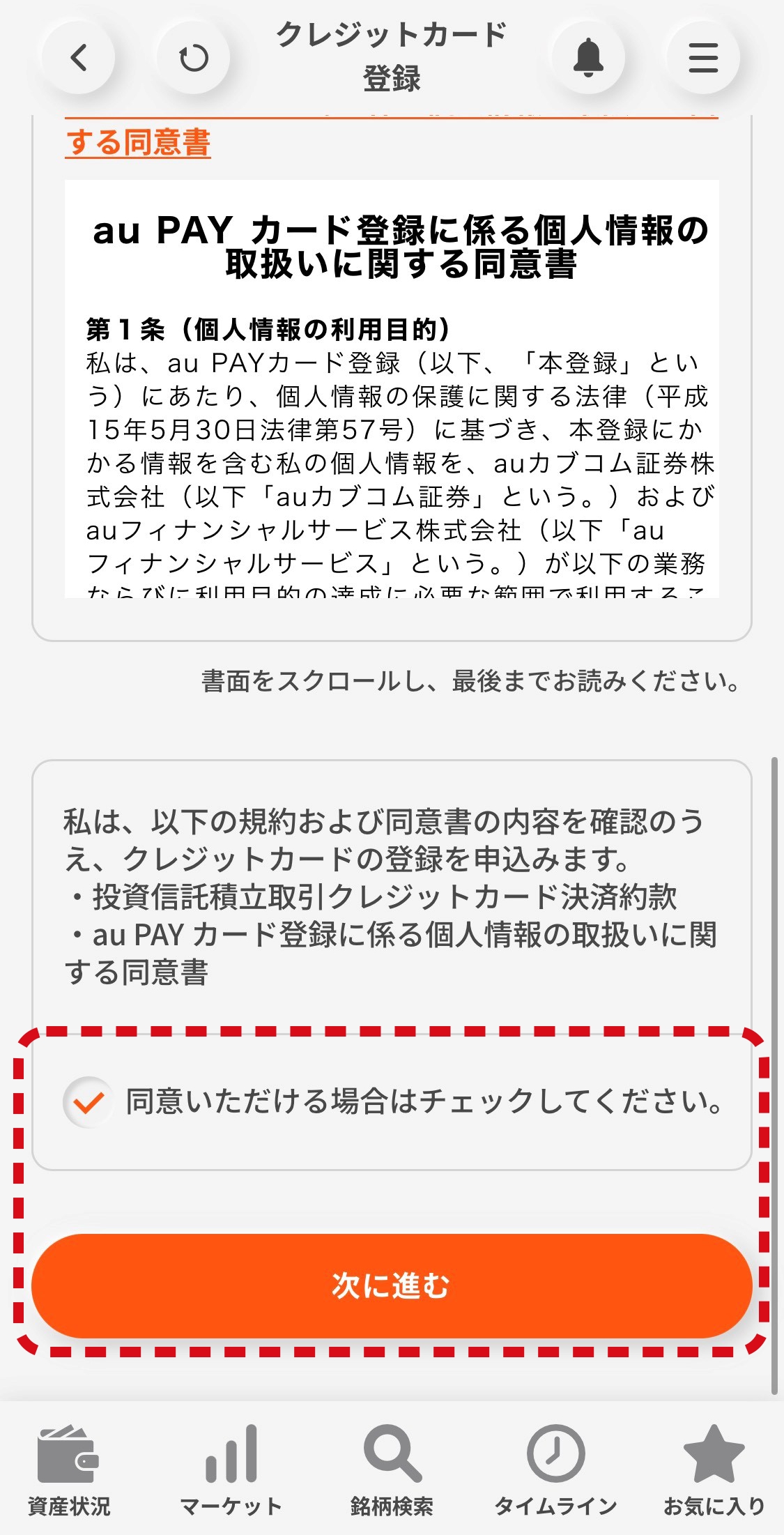Image resolution: width=784 pixels, height=1535 pixels.
Task: Open the notifications bell
Action: (588, 58)
